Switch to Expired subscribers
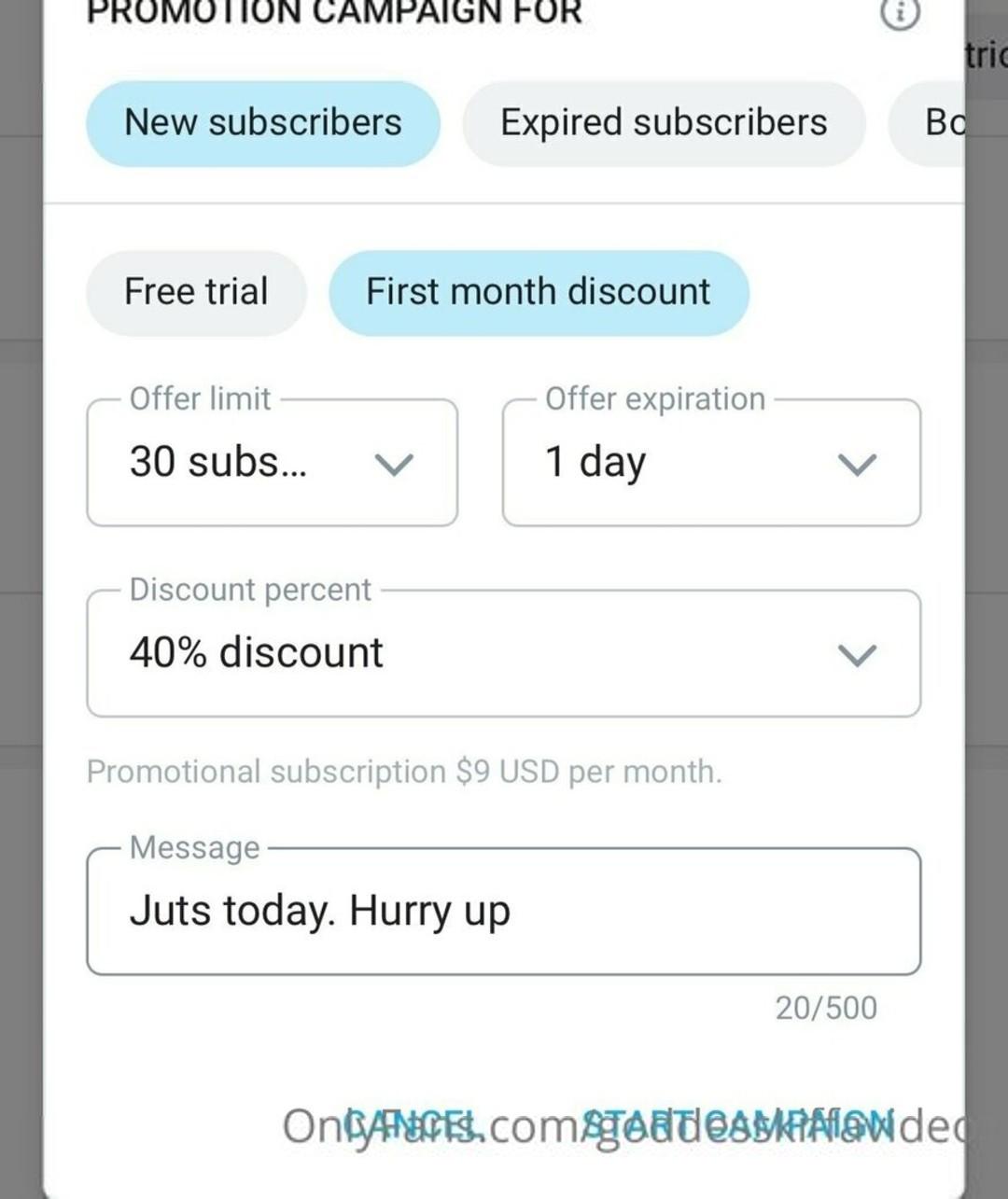 (x=664, y=123)
